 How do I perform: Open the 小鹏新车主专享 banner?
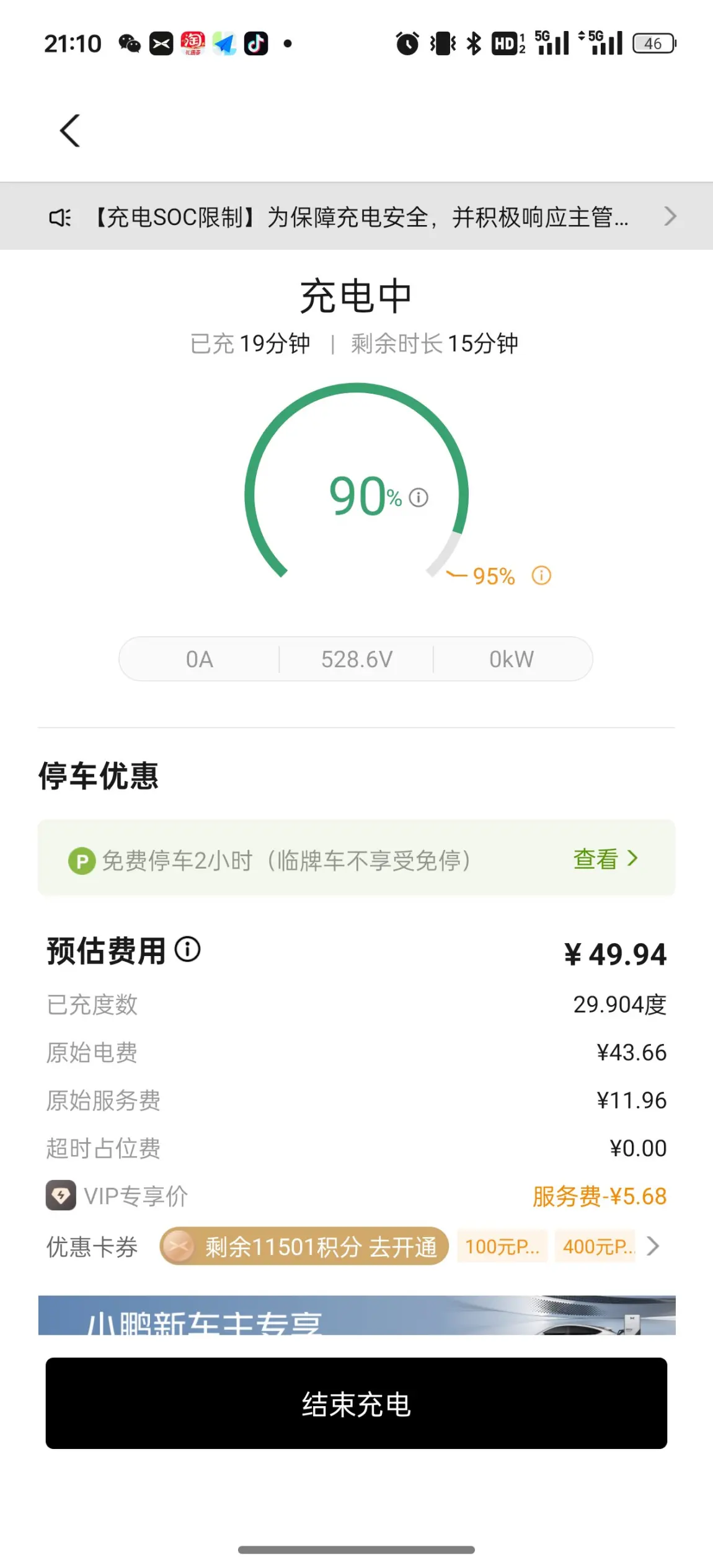pos(356,1315)
